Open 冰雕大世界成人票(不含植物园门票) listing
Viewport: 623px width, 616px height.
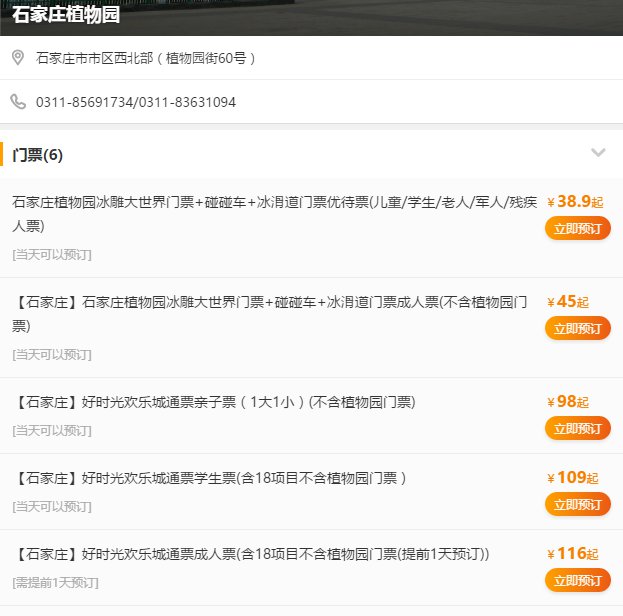point(270,312)
